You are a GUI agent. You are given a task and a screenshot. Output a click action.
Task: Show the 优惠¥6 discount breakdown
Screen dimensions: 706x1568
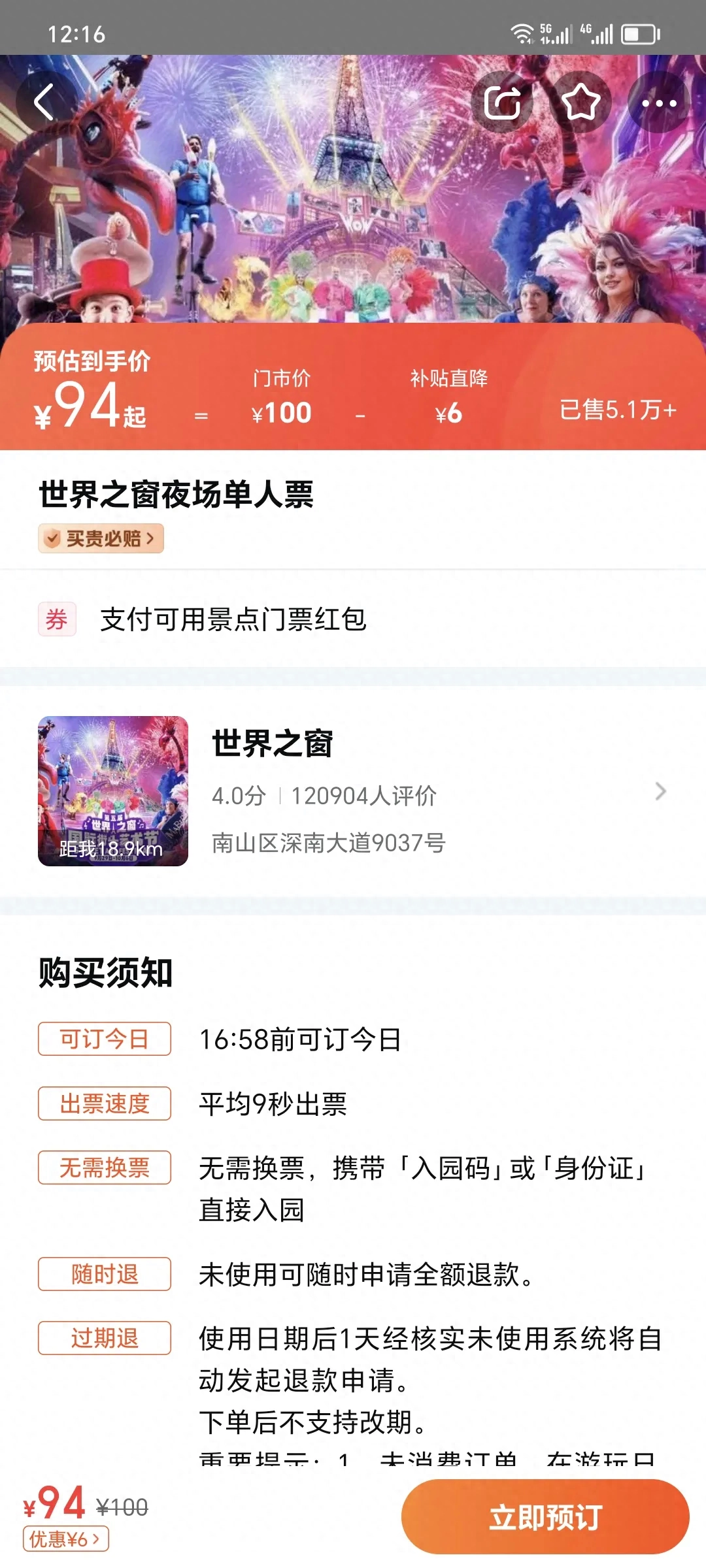65,1539
